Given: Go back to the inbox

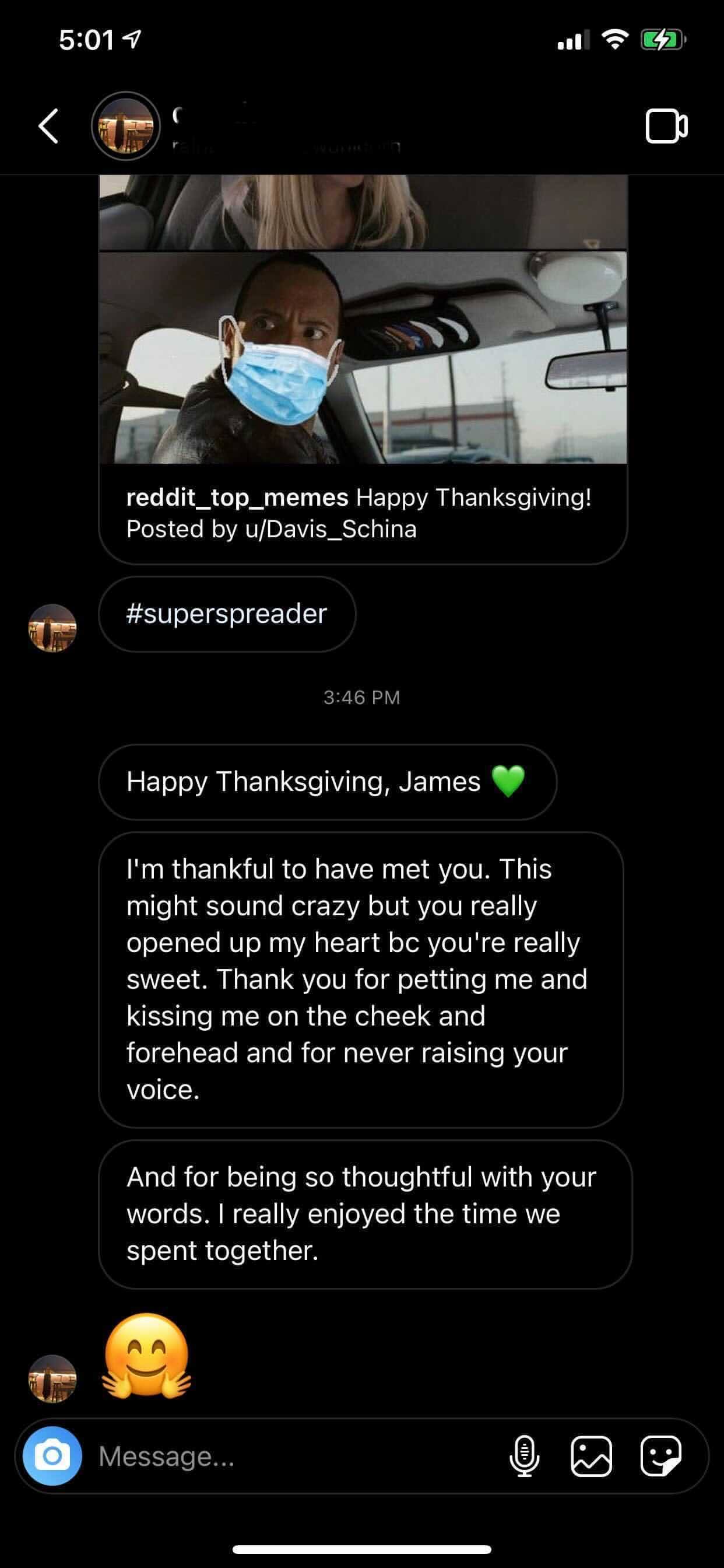Looking at the screenshot, I should (48, 126).
